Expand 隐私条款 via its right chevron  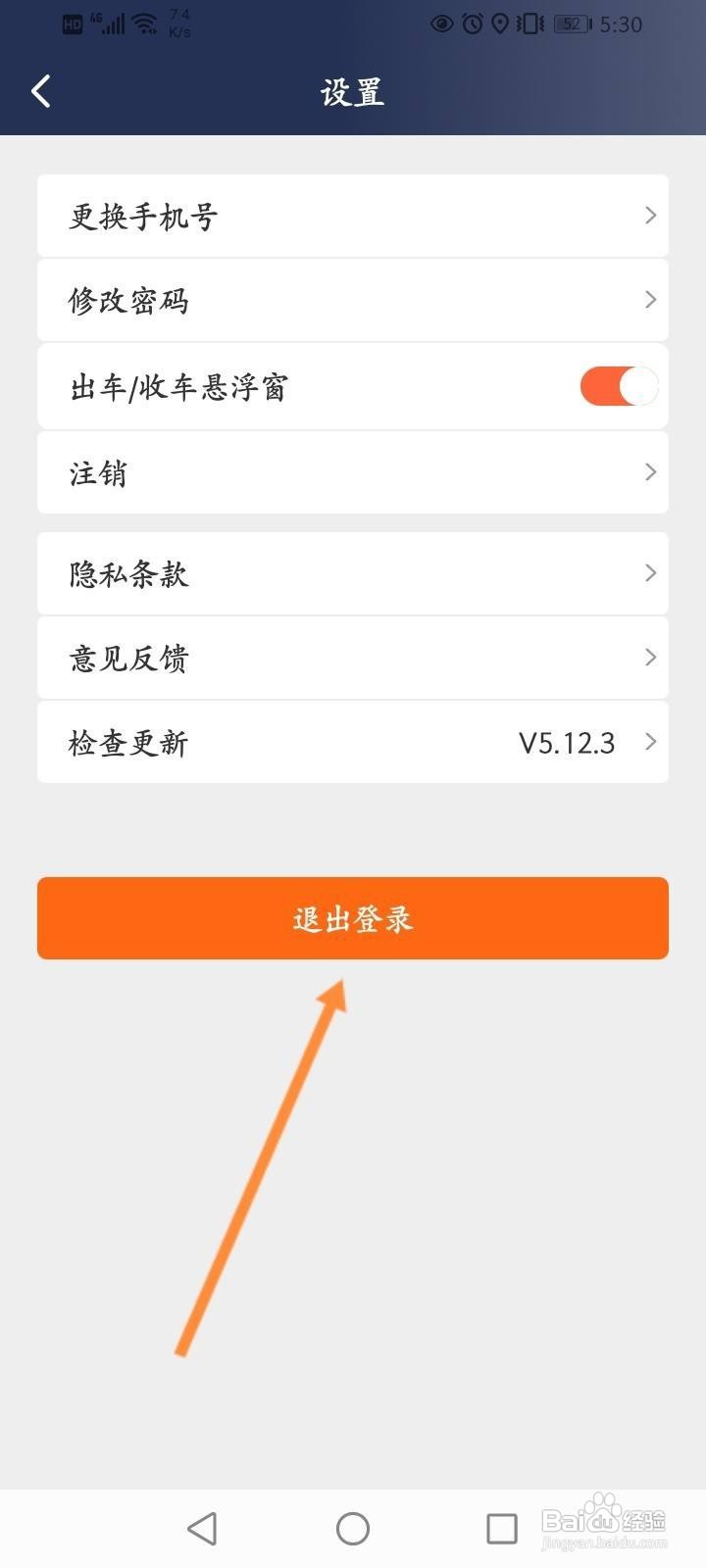coord(650,573)
